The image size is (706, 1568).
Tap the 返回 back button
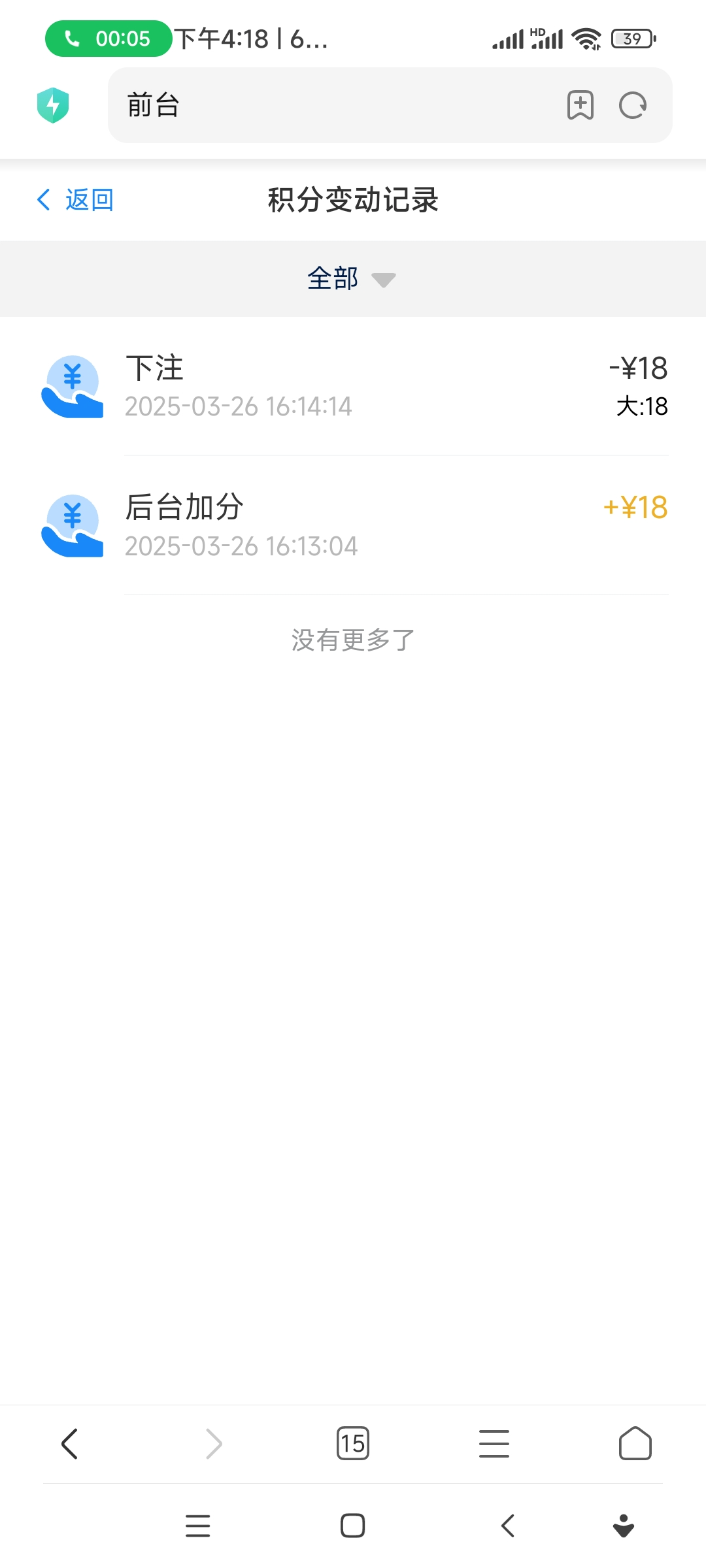coord(76,200)
